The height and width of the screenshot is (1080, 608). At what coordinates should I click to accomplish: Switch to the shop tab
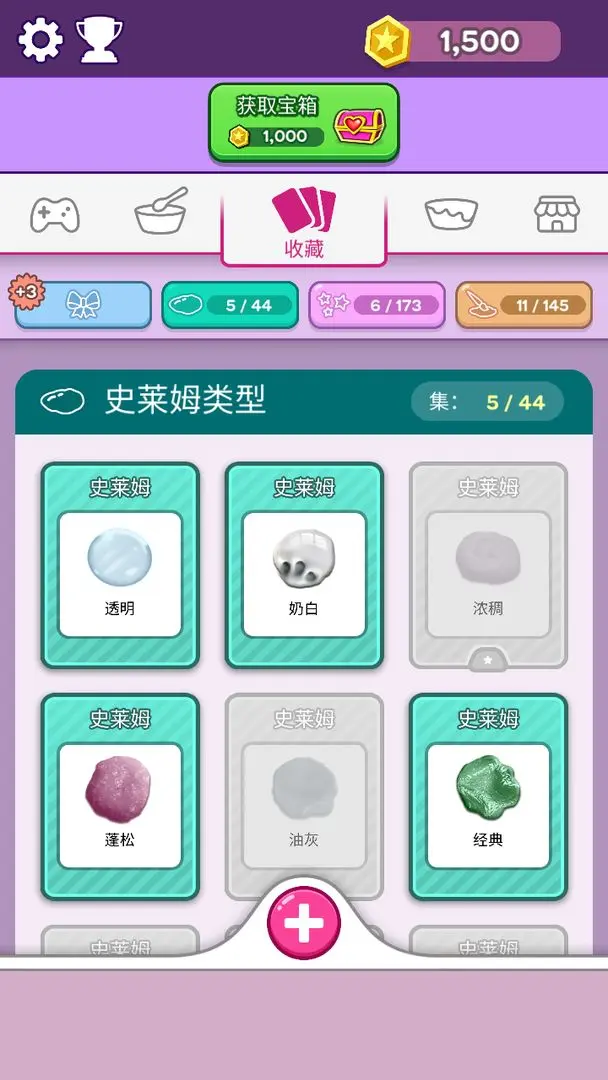(x=556, y=214)
